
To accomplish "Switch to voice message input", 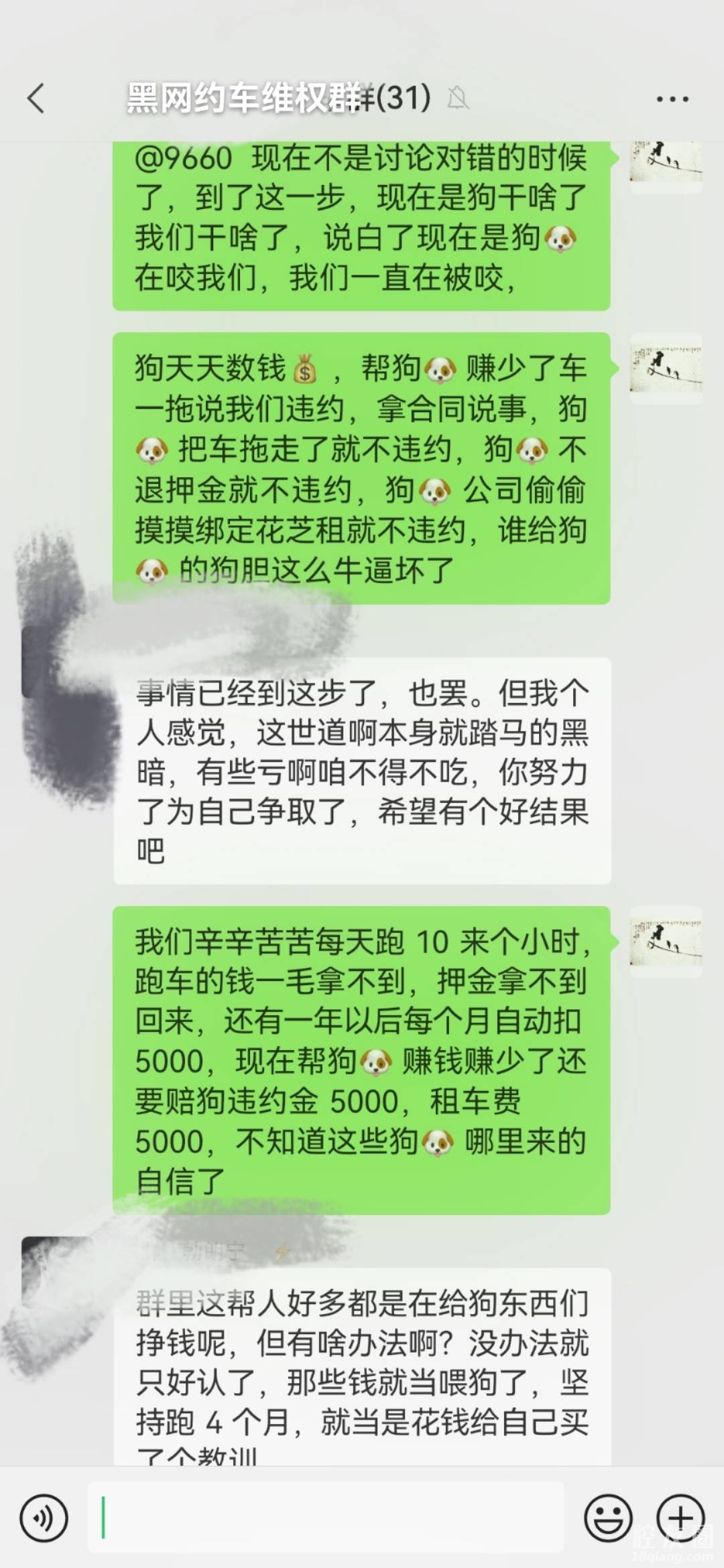I will coord(44,1518).
